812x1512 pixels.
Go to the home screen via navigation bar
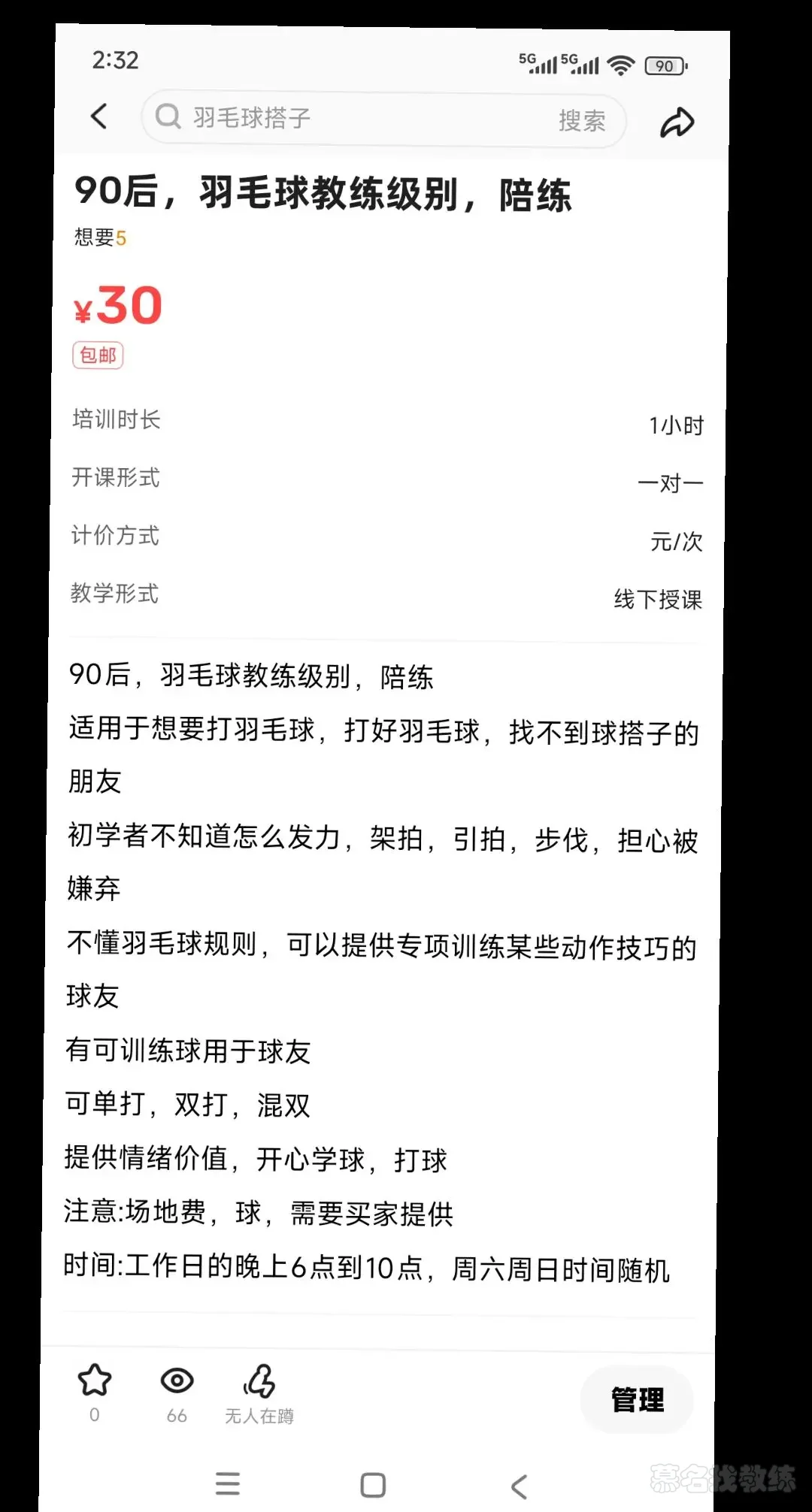[373, 1485]
